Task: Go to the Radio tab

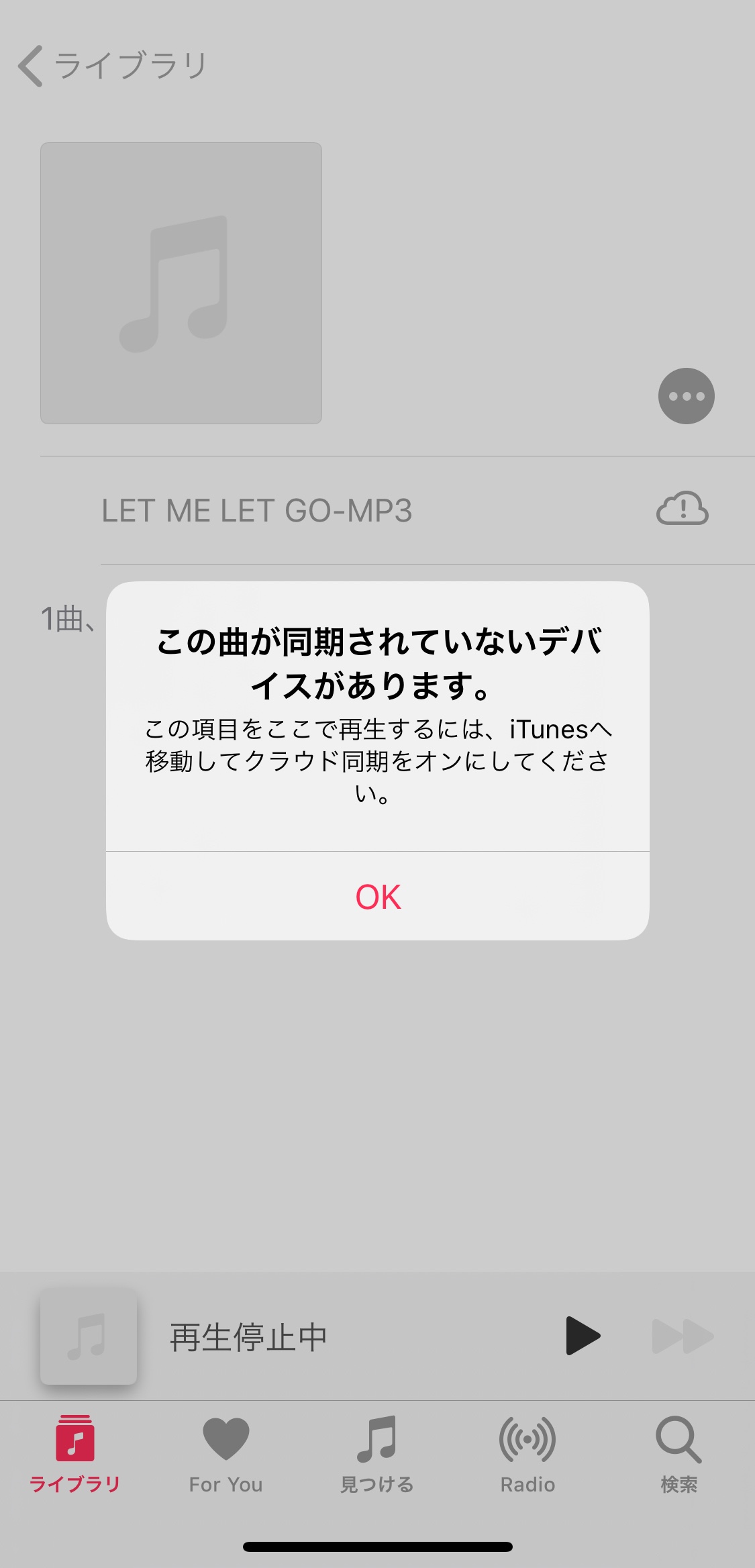Action: tap(528, 1453)
